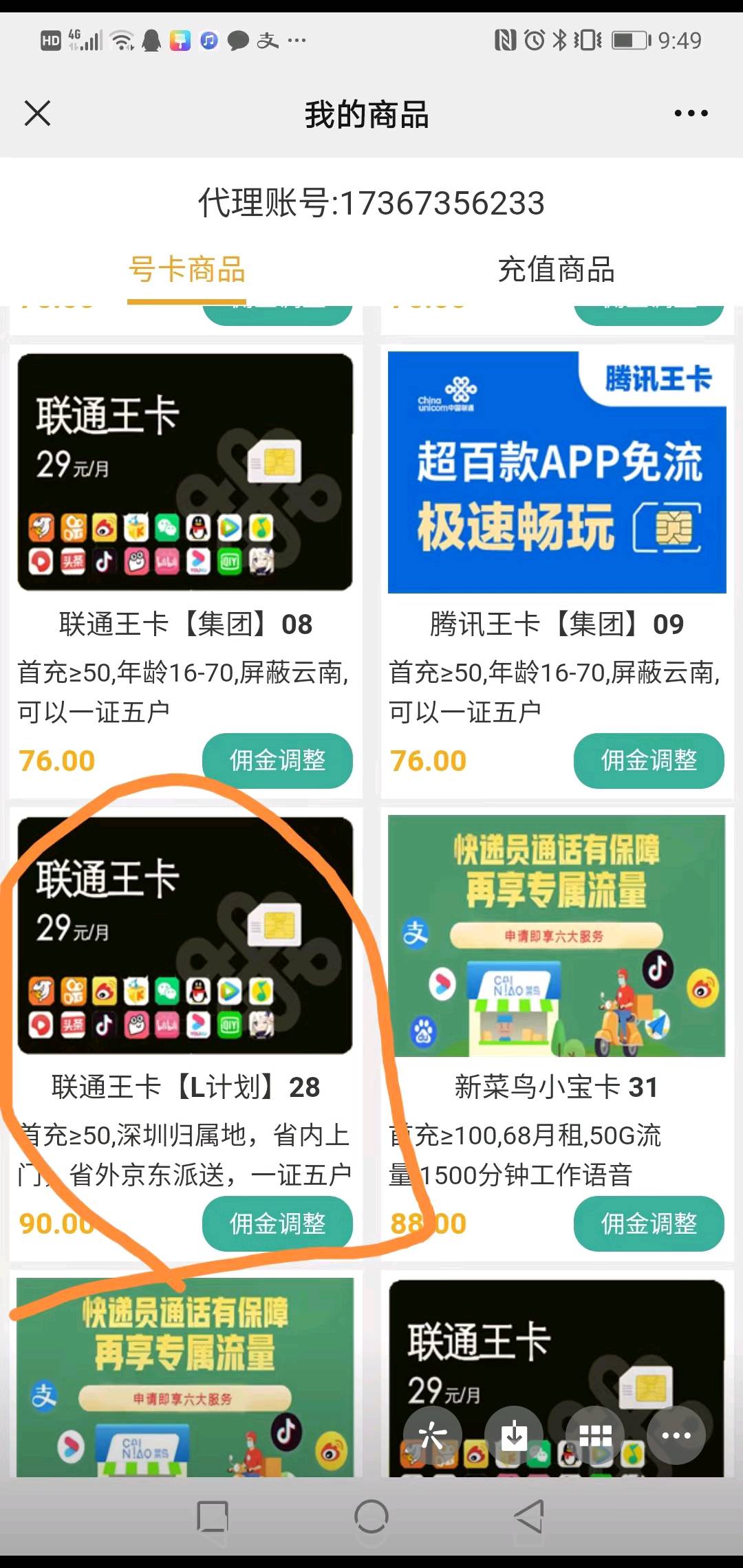The width and height of the screenshot is (743, 1568).
Task: Open the 新菜鸟小宝卡 31 product card
Action: (x=557, y=936)
